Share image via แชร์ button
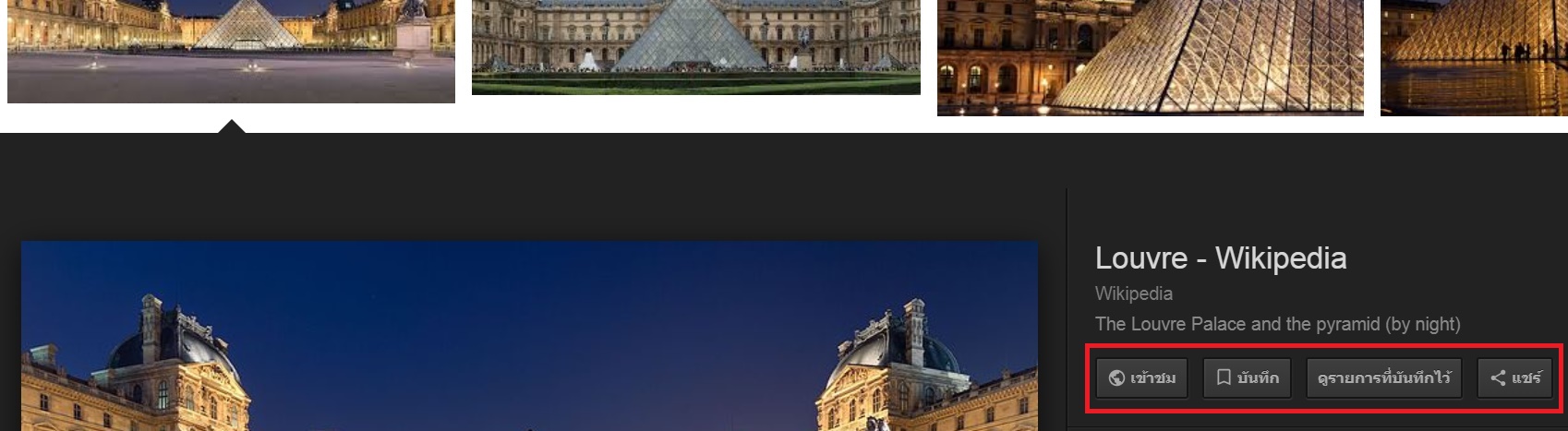Image resolution: width=1568 pixels, height=431 pixels. point(1514,378)
